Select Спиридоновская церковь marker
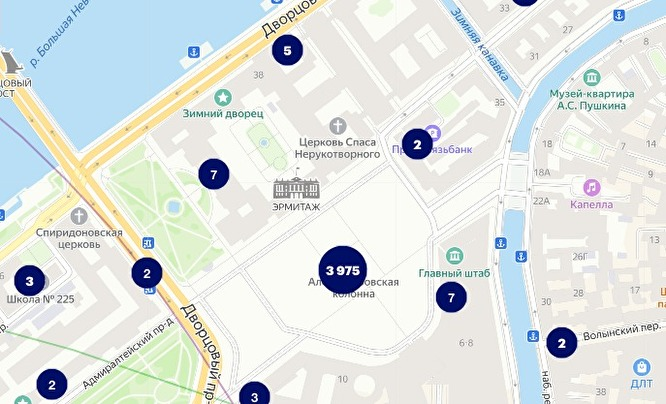The width and height of the screenshot is (666, 404). [81, 215]
